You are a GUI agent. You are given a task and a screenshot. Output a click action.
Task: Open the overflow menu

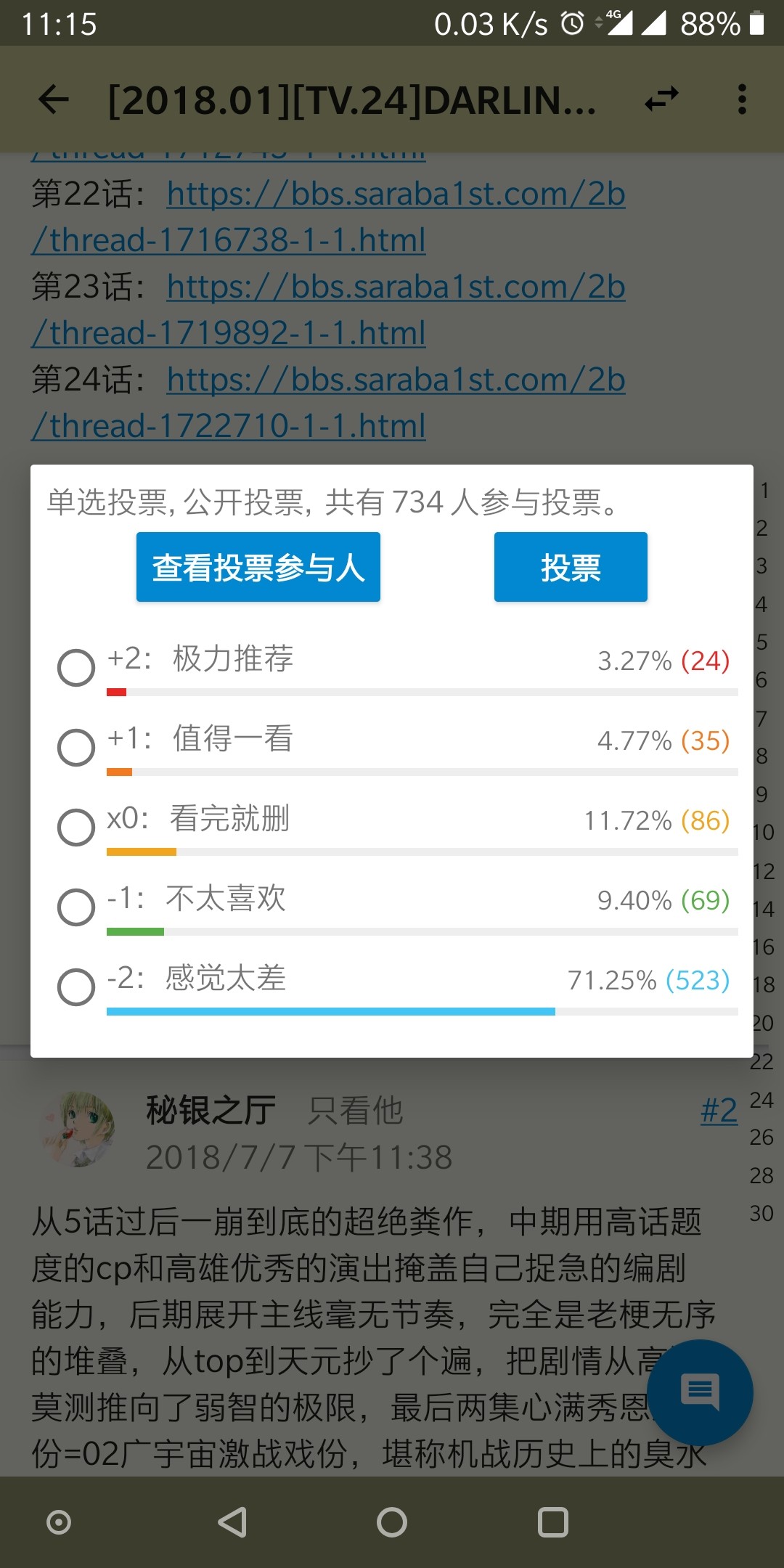pos(741,99)
